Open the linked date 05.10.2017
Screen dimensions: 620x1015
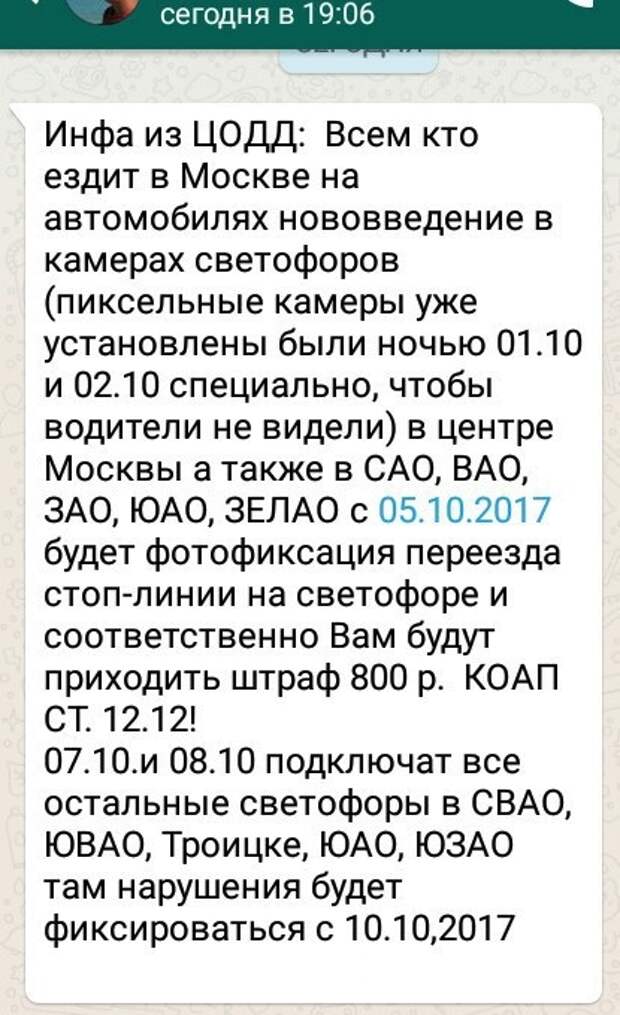(463, 510)
